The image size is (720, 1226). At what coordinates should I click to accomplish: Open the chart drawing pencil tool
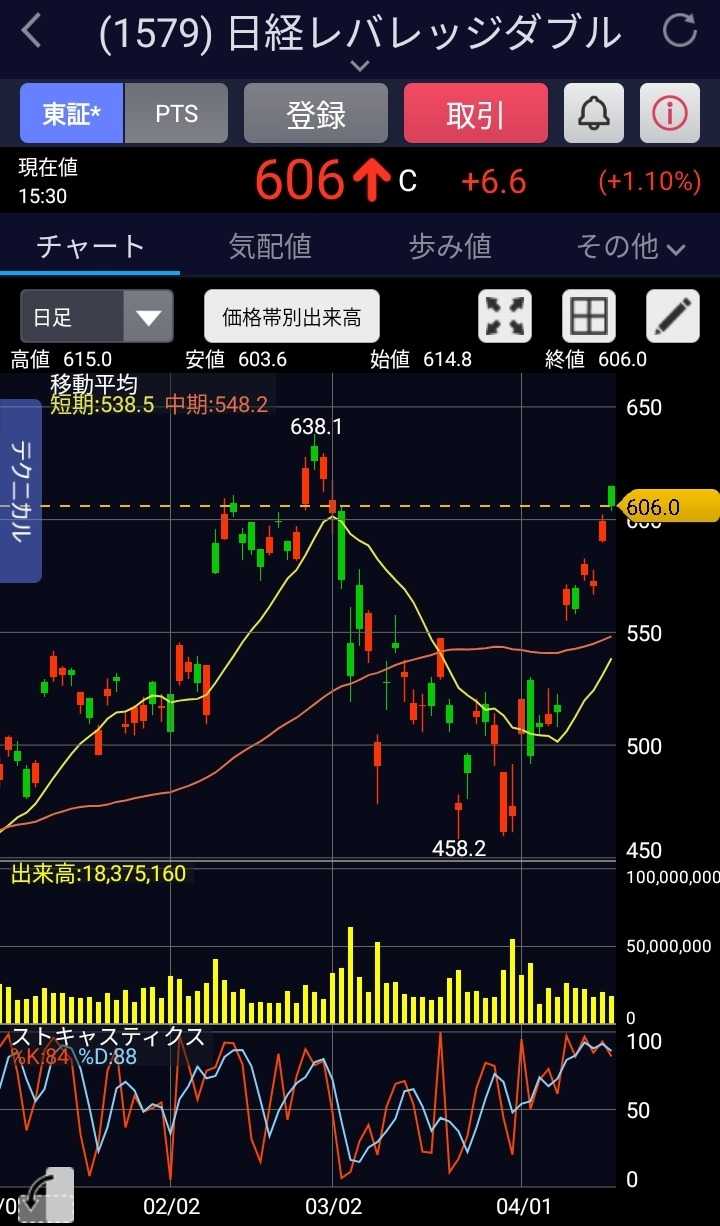673,317
